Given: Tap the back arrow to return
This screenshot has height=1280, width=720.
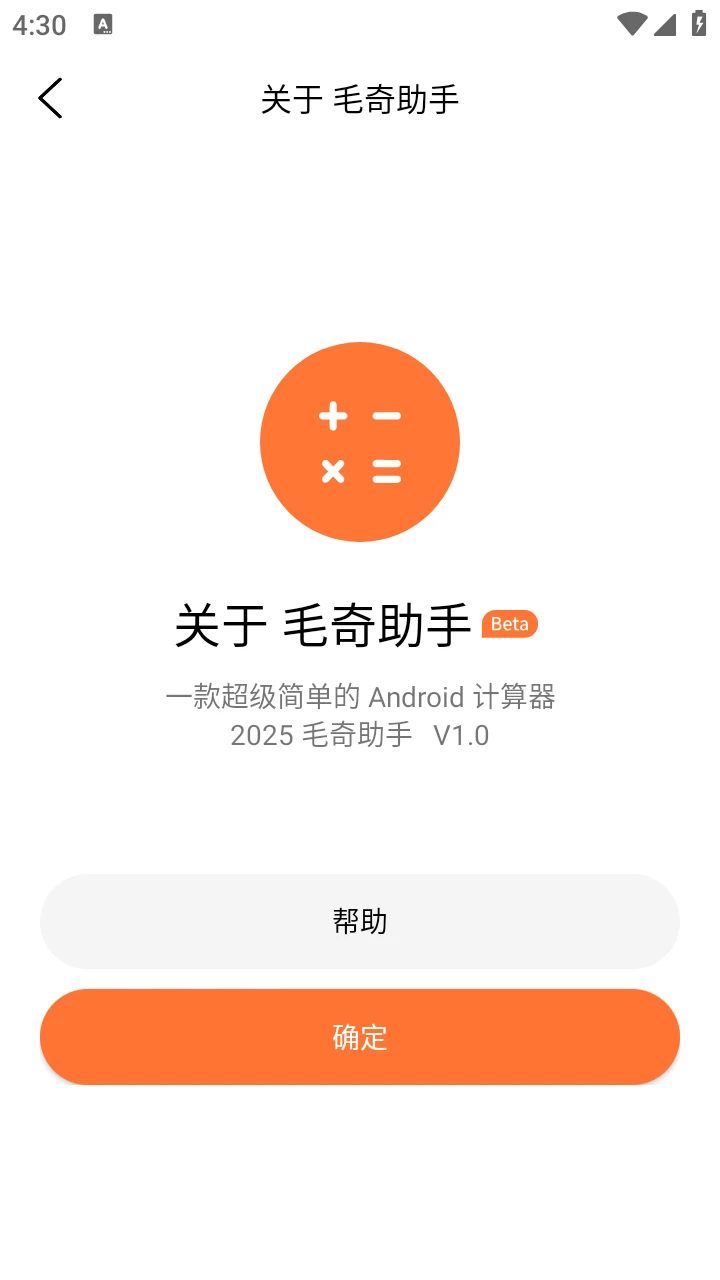Looking at the screenshot, I should point(50,98).
